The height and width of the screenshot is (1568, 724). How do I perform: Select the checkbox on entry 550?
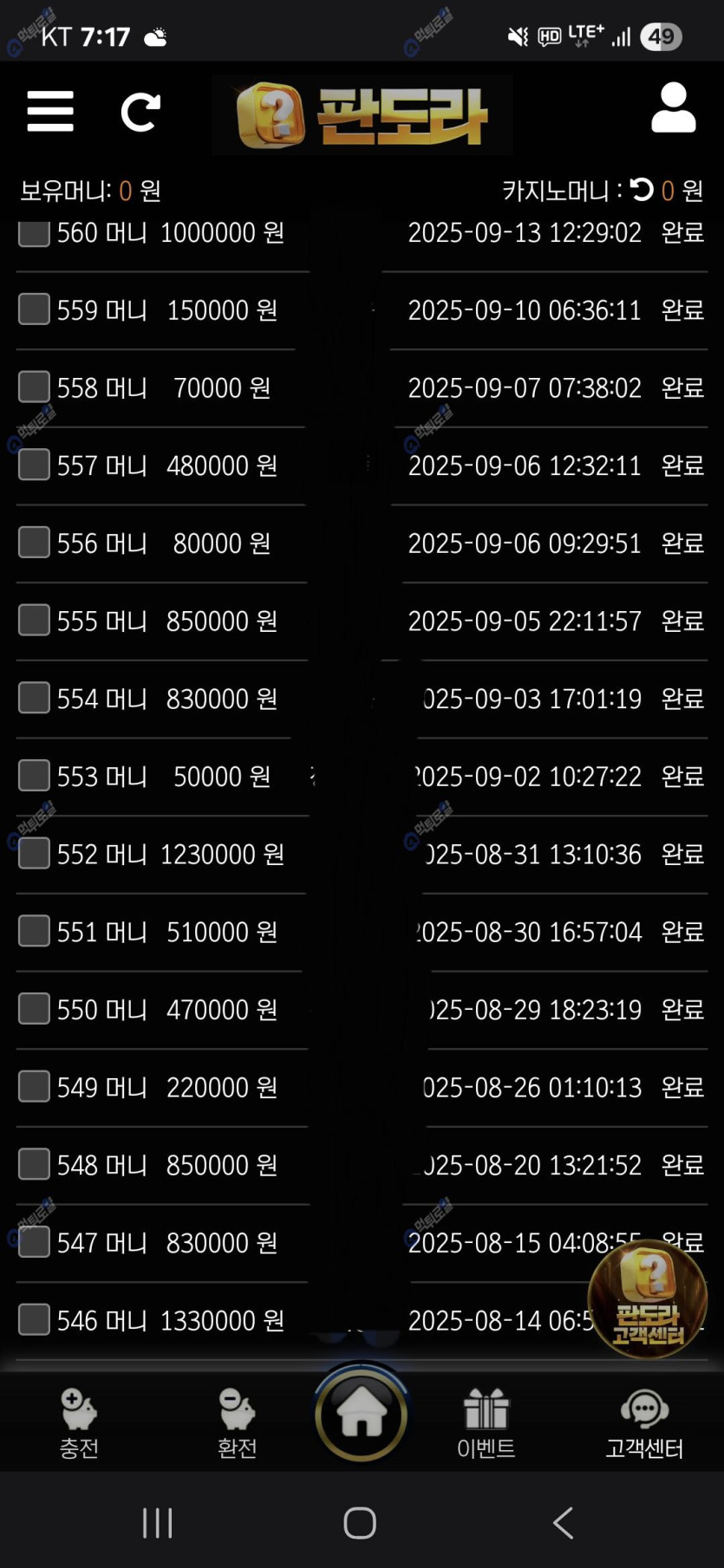coord(34,1009)
